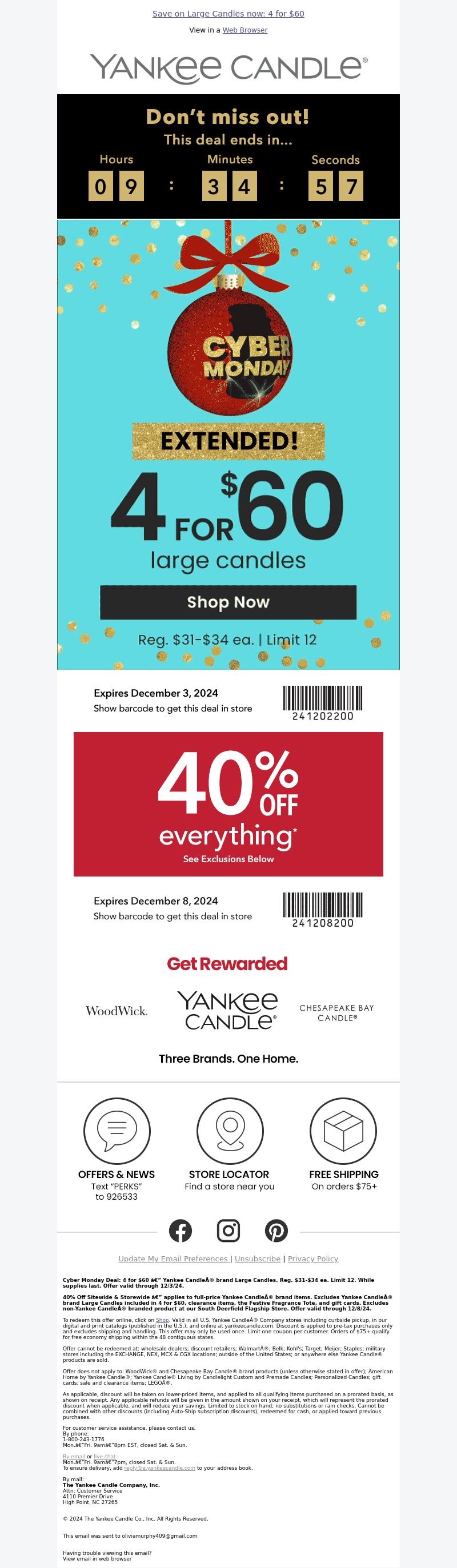The image size is (457, 1568).
Task: Open the 'Save on Large Candles now' link
Action: [228, 13]
